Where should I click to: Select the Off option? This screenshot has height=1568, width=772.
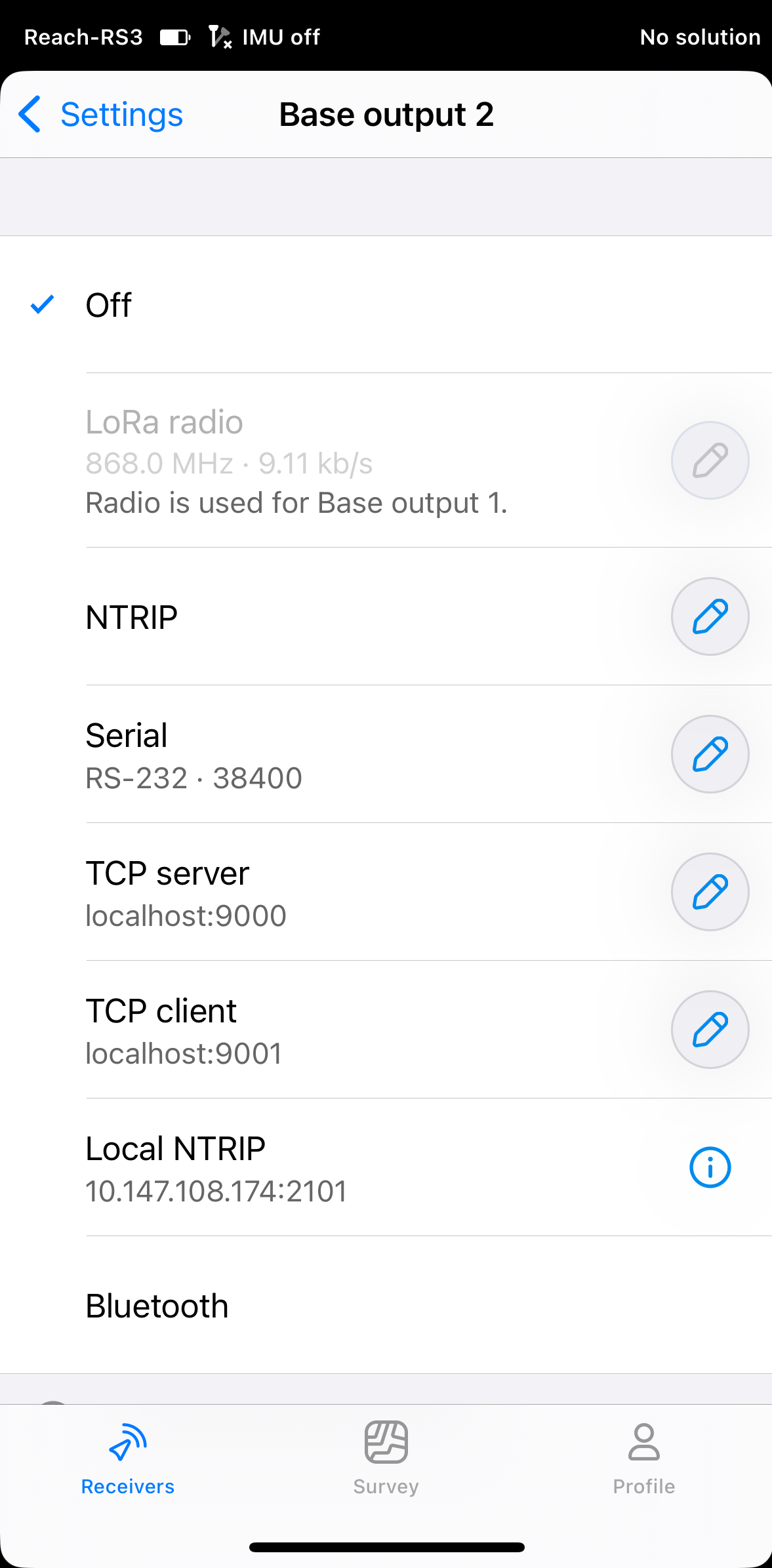coord(386,305)
